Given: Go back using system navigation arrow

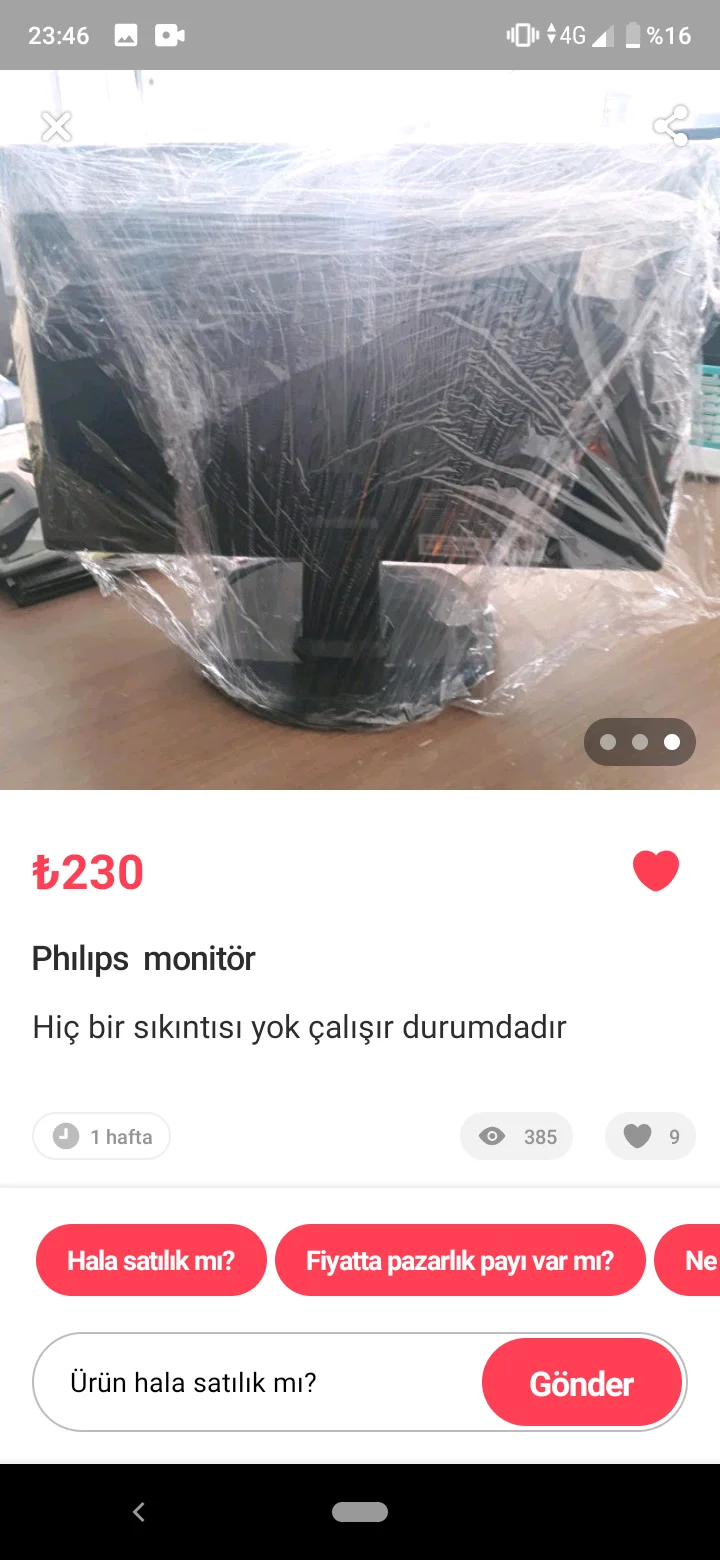Looking at the screenshot, I should click(139, 1512).
